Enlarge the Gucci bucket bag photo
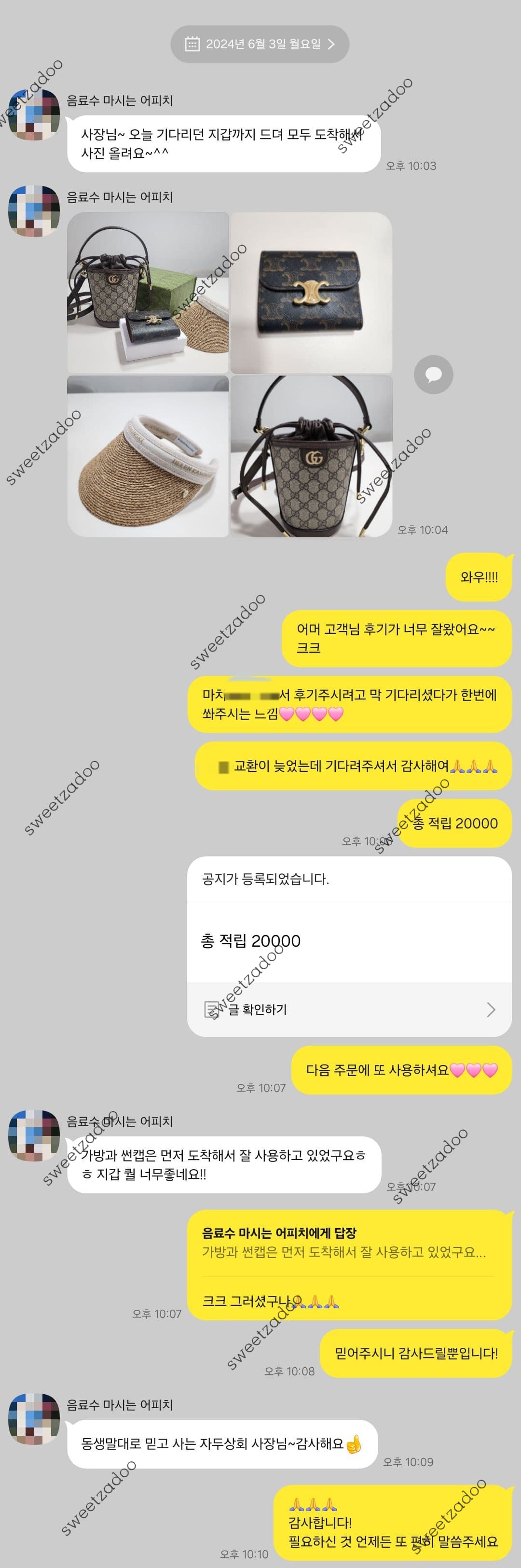This screenshot has height=1568, width=521. point(311,456)
